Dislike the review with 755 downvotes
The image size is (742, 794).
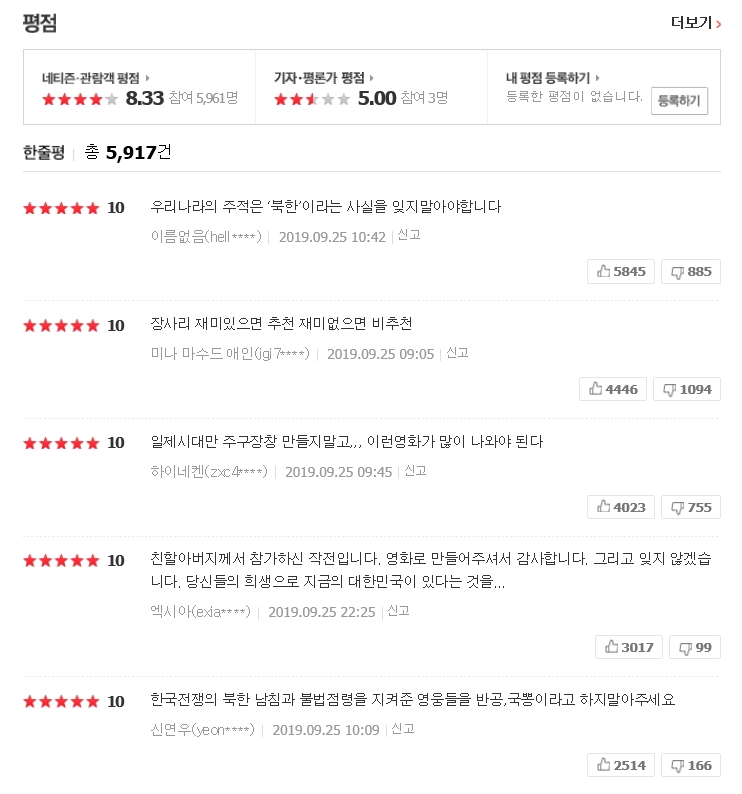coord(690,507)
